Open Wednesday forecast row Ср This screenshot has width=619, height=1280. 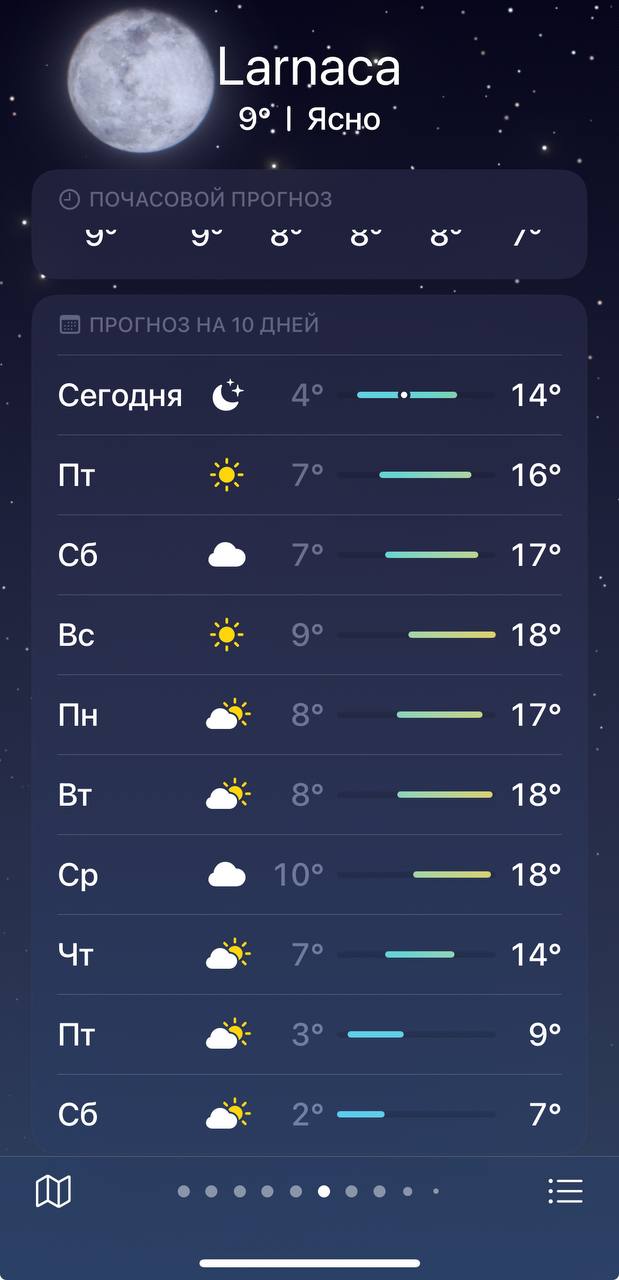pos(309,875)
